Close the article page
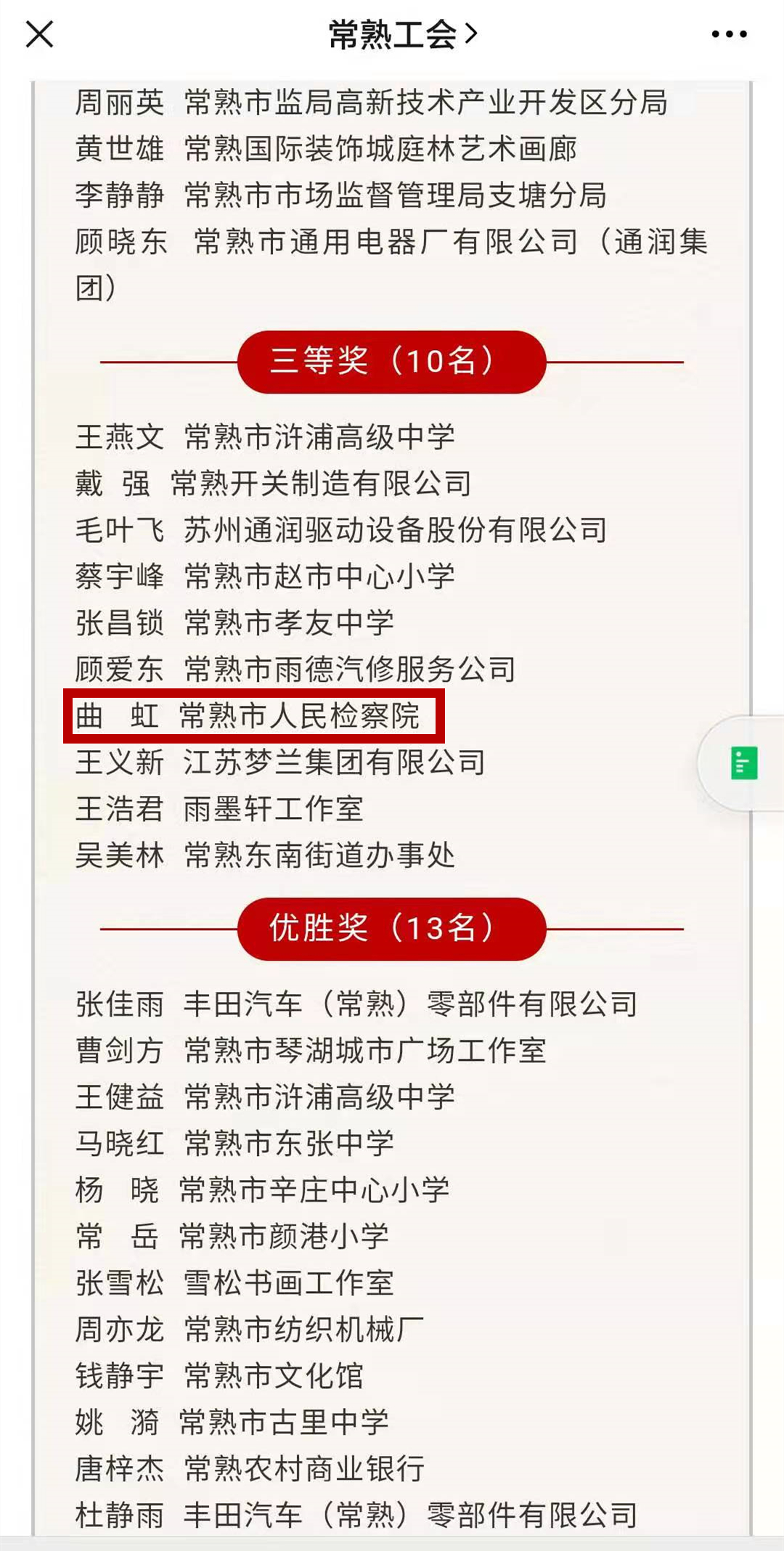The width and height of the screenshot is (784, 1551). (39, 34)
